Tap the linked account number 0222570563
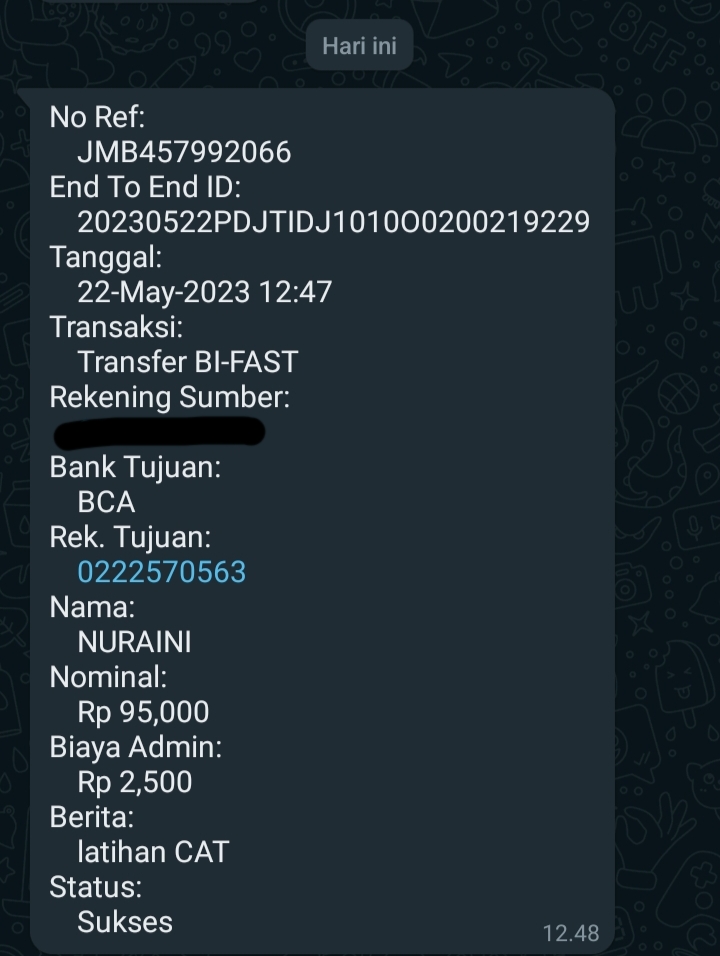The height and width of the screenshot is (956, 720). click(x=162, y=572)
